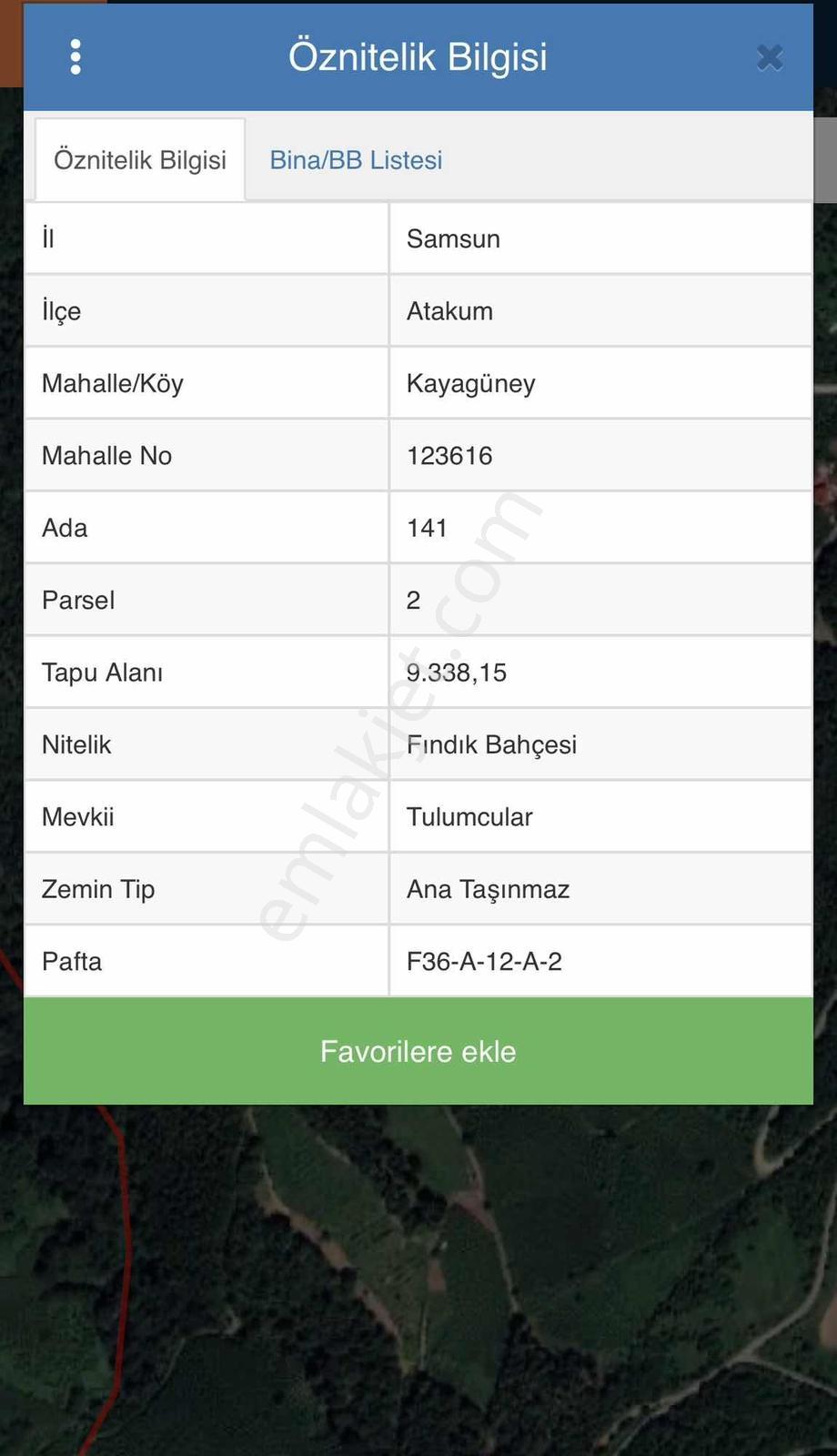Switch to the Bina/BB Listesi tab
Screen dimensions: 837x1456
(x=356, y=160)
